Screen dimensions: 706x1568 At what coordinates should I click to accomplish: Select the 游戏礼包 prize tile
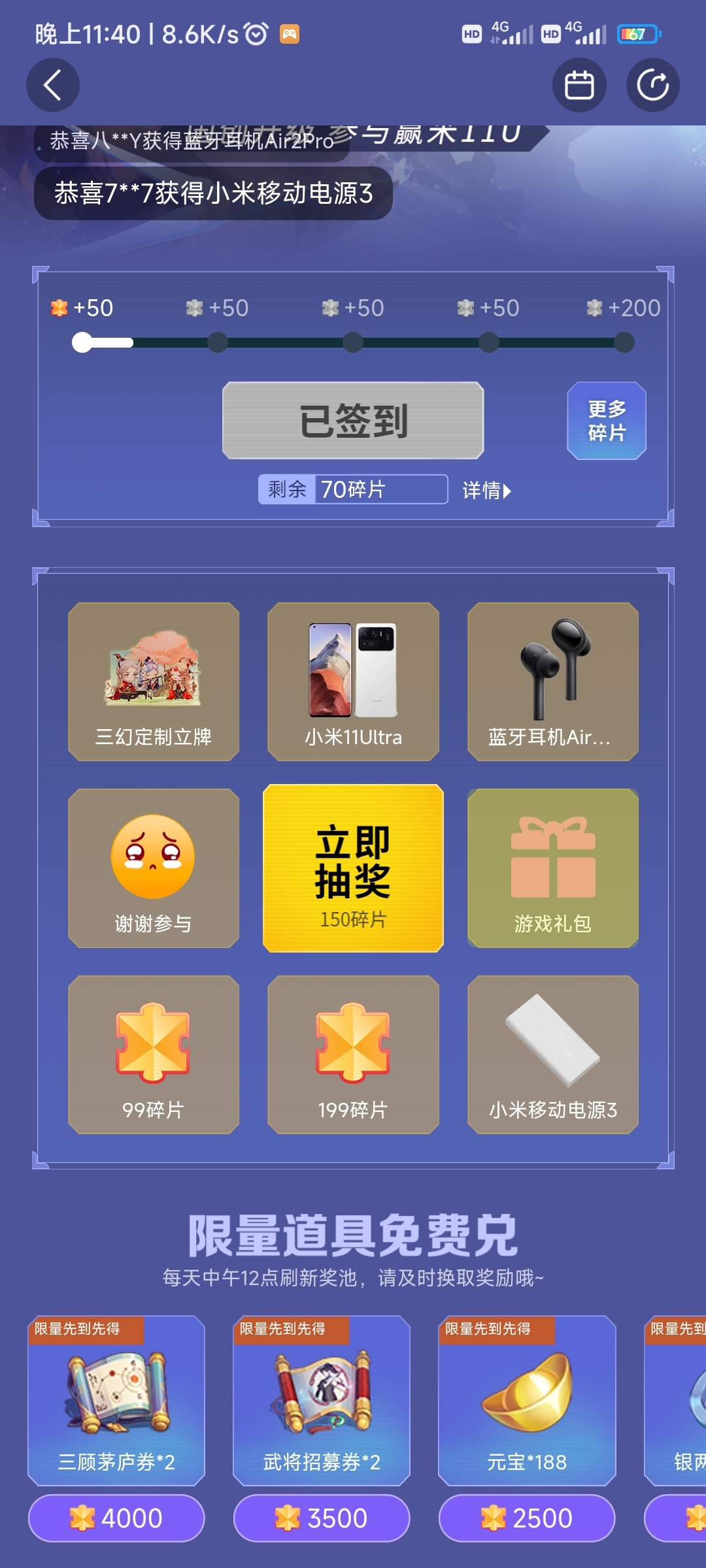(552, 868)
